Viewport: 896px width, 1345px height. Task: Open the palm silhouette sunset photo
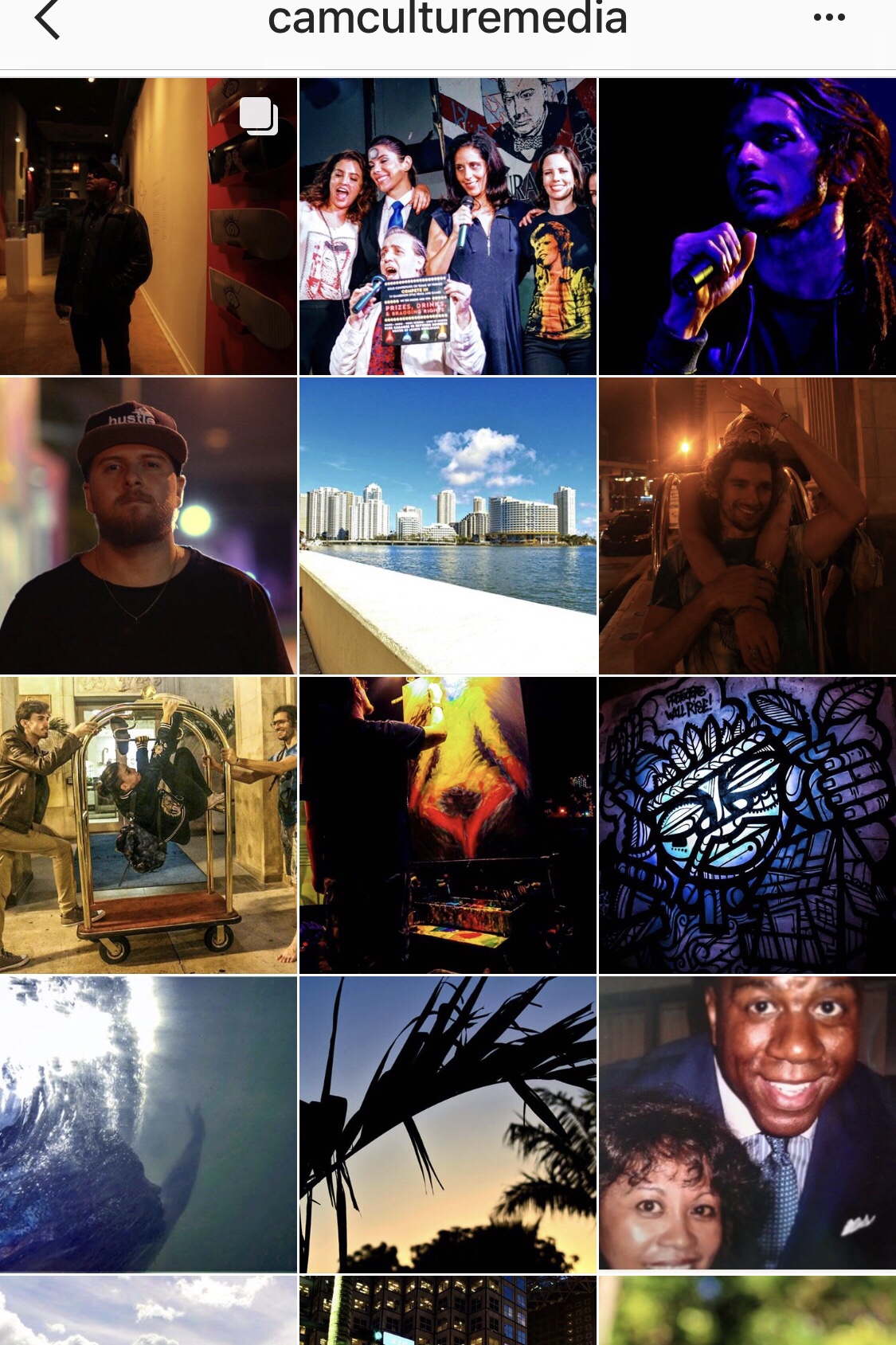(448, 1124)
